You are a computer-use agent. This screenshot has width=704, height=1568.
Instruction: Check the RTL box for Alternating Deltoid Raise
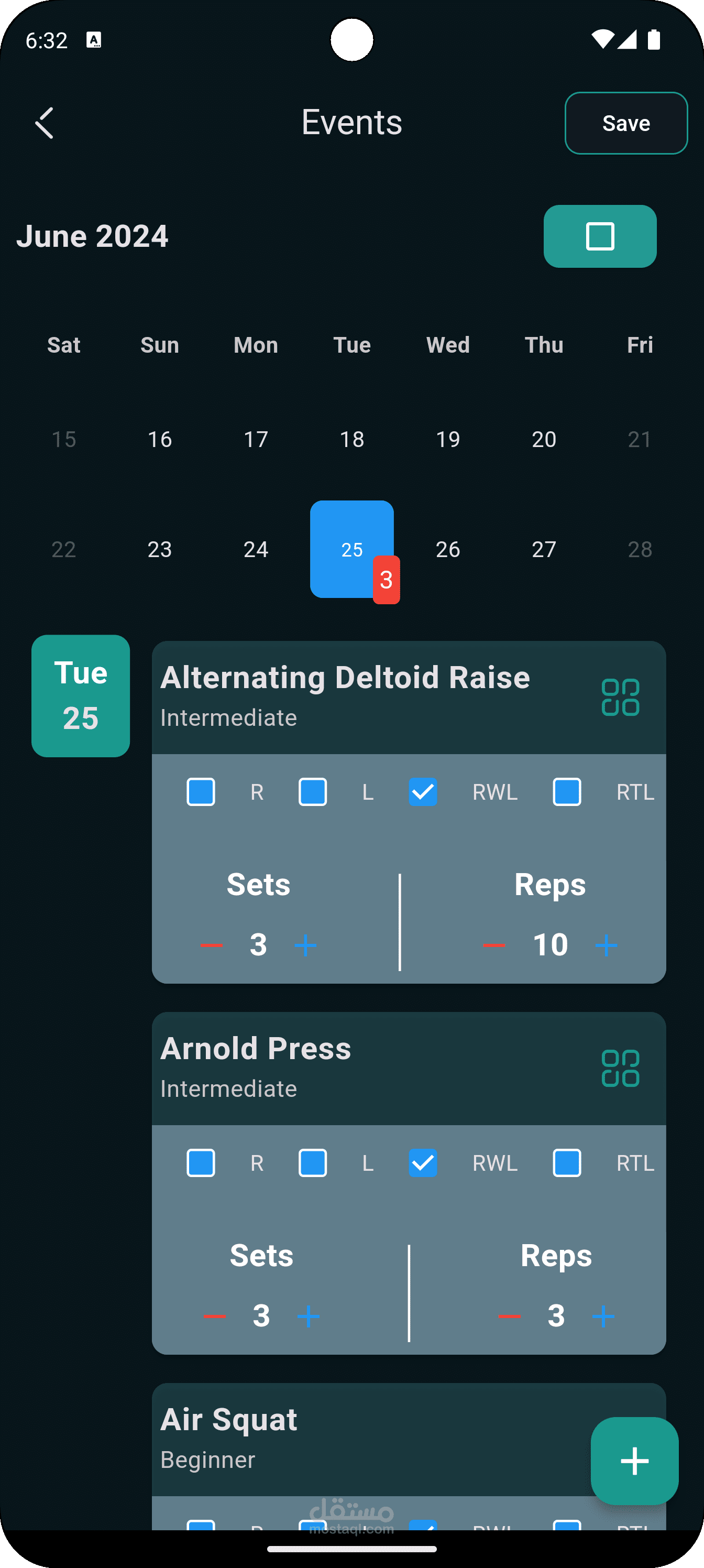coord(566,792)
